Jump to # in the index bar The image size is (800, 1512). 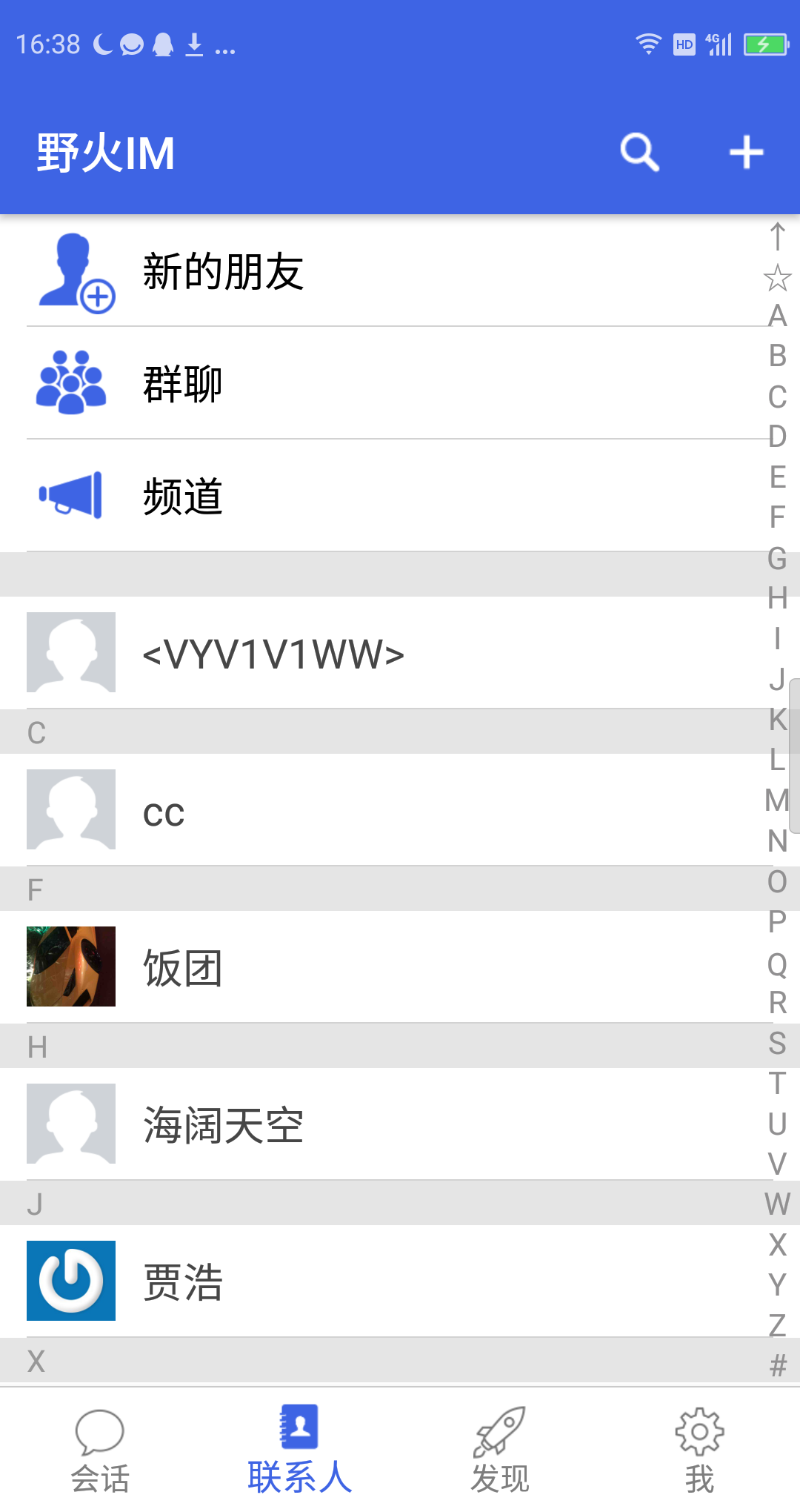point(777,1365)
